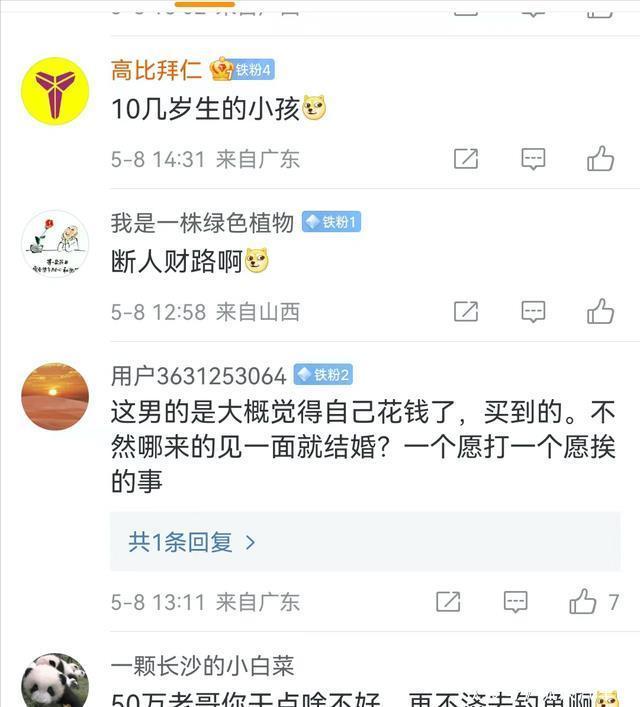Viewport: 640px width, 707px height.
Task: Reply to 高比拜仁's comment
Action: 533,158
